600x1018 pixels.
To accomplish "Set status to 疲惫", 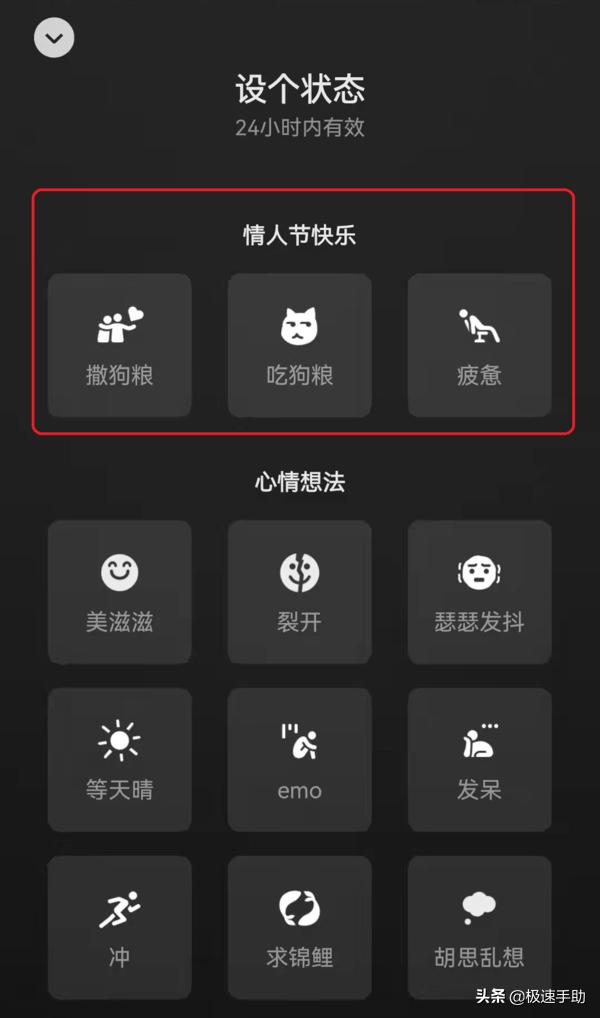I will point(479,346).
